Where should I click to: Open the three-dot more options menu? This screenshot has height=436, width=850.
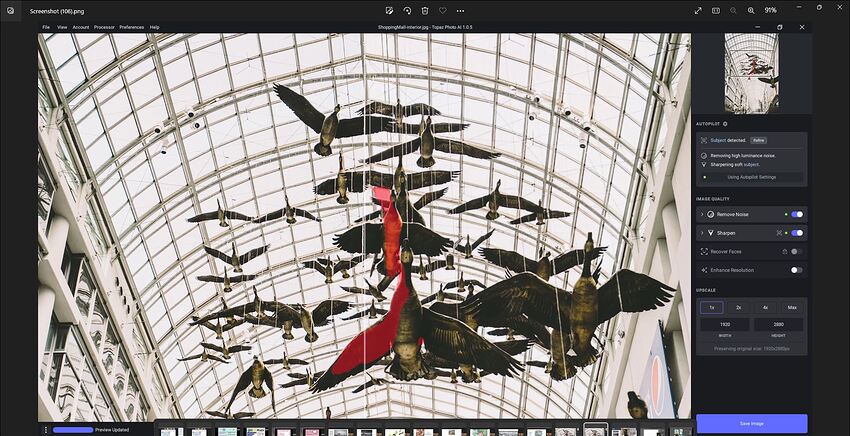pyautogui.click(x=460, y=10)
